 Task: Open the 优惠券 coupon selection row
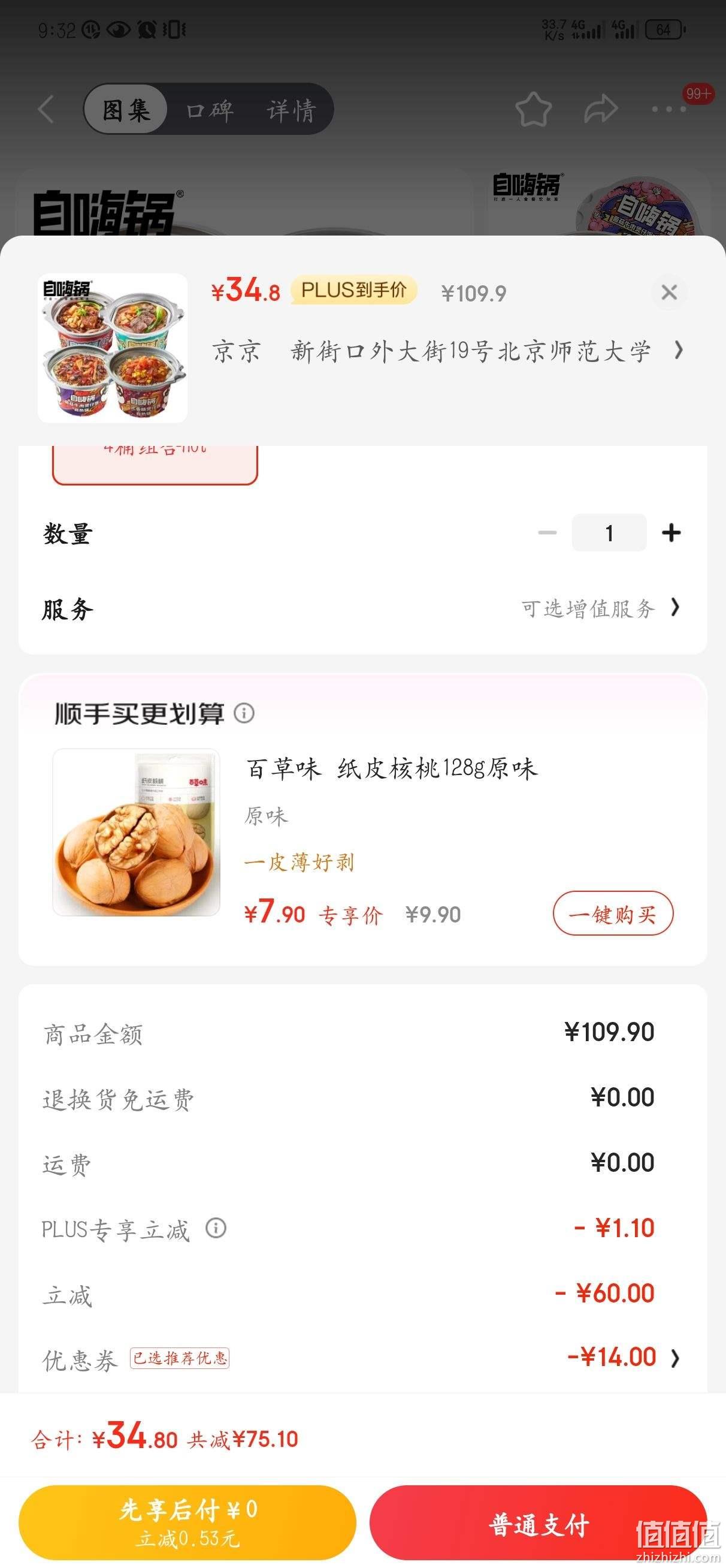point(362,1358)
